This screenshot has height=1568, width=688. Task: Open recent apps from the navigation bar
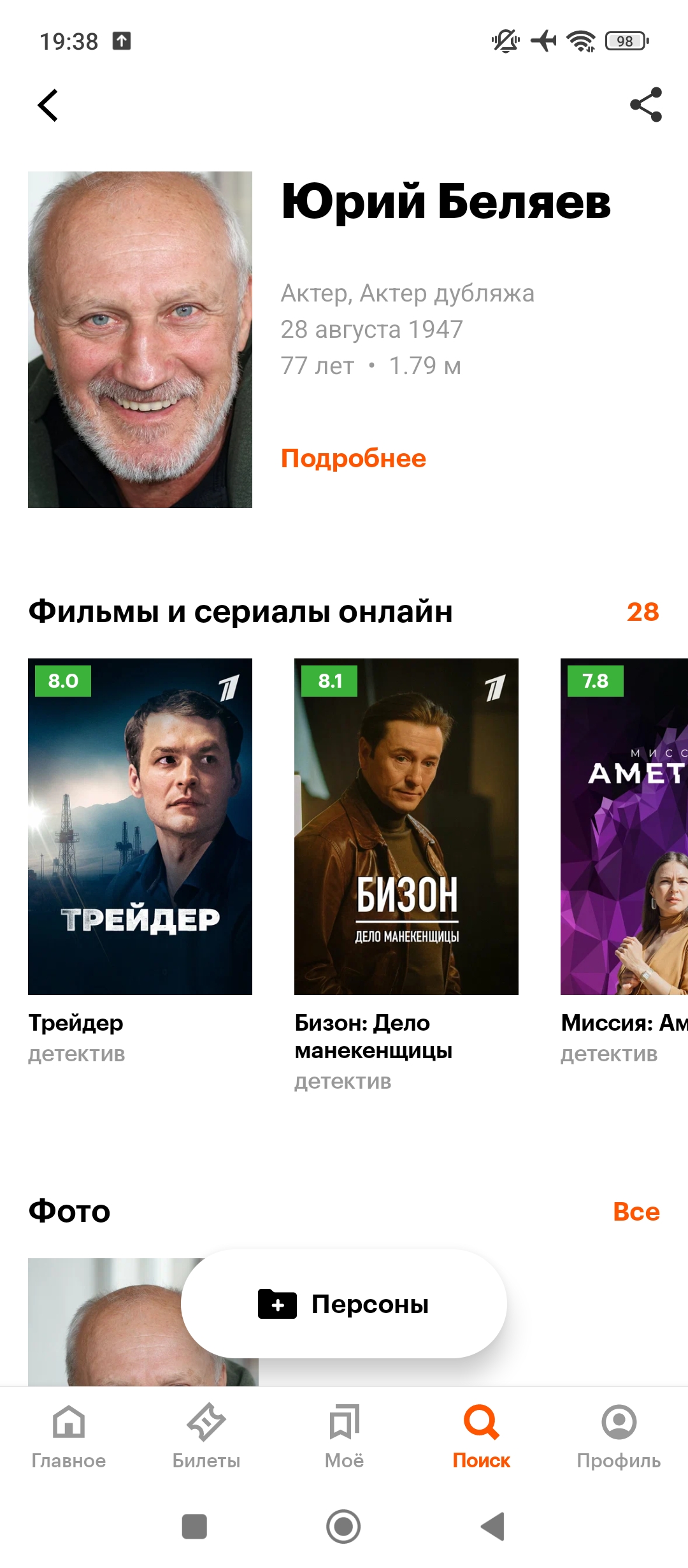click(x=194, y=1527)
